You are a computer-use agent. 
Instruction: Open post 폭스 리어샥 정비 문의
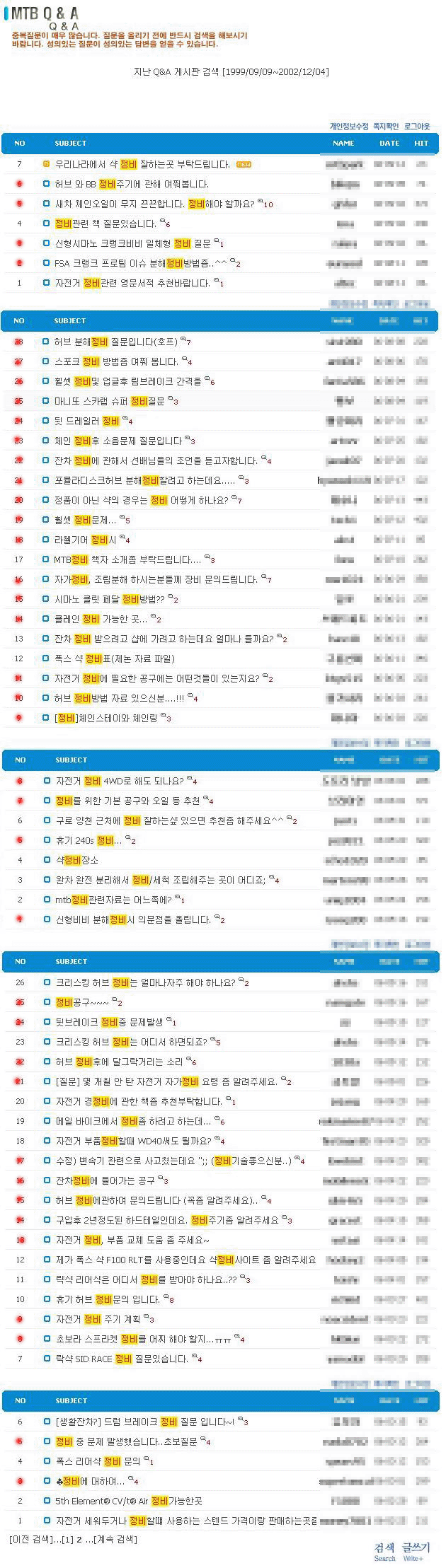98,1461
